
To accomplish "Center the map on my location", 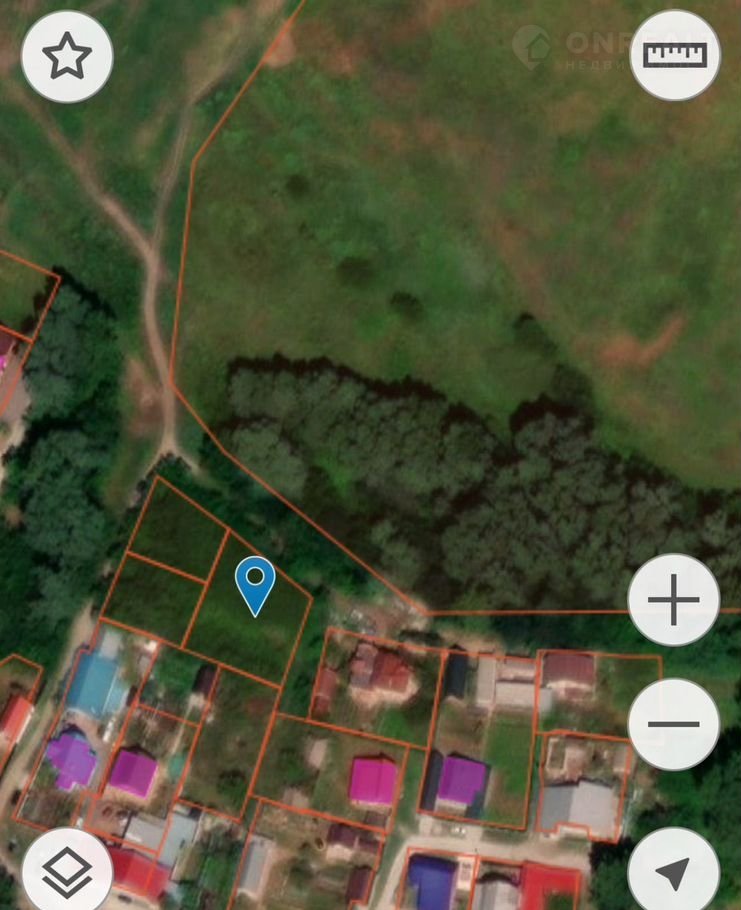I will tap(673, 872).
